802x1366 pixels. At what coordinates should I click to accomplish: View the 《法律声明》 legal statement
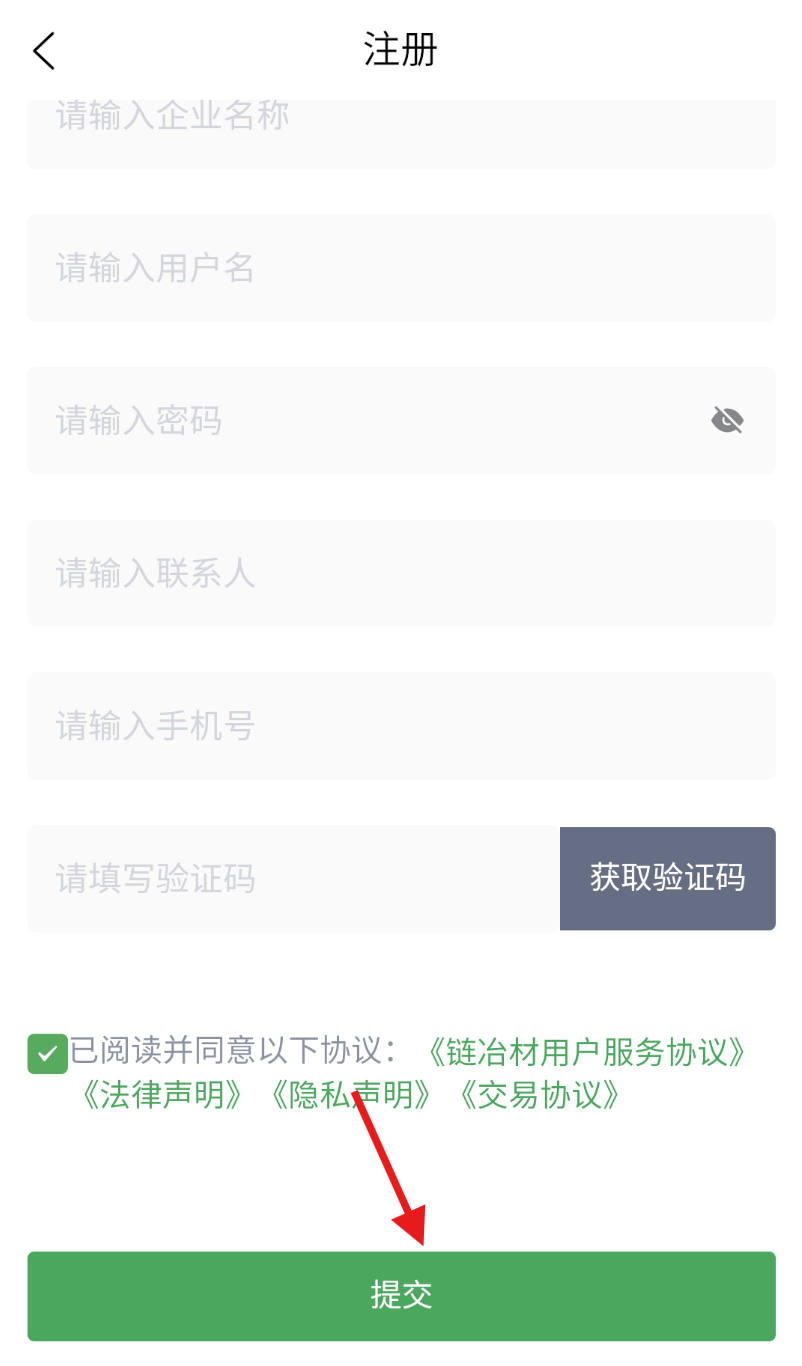point(162,1096)
